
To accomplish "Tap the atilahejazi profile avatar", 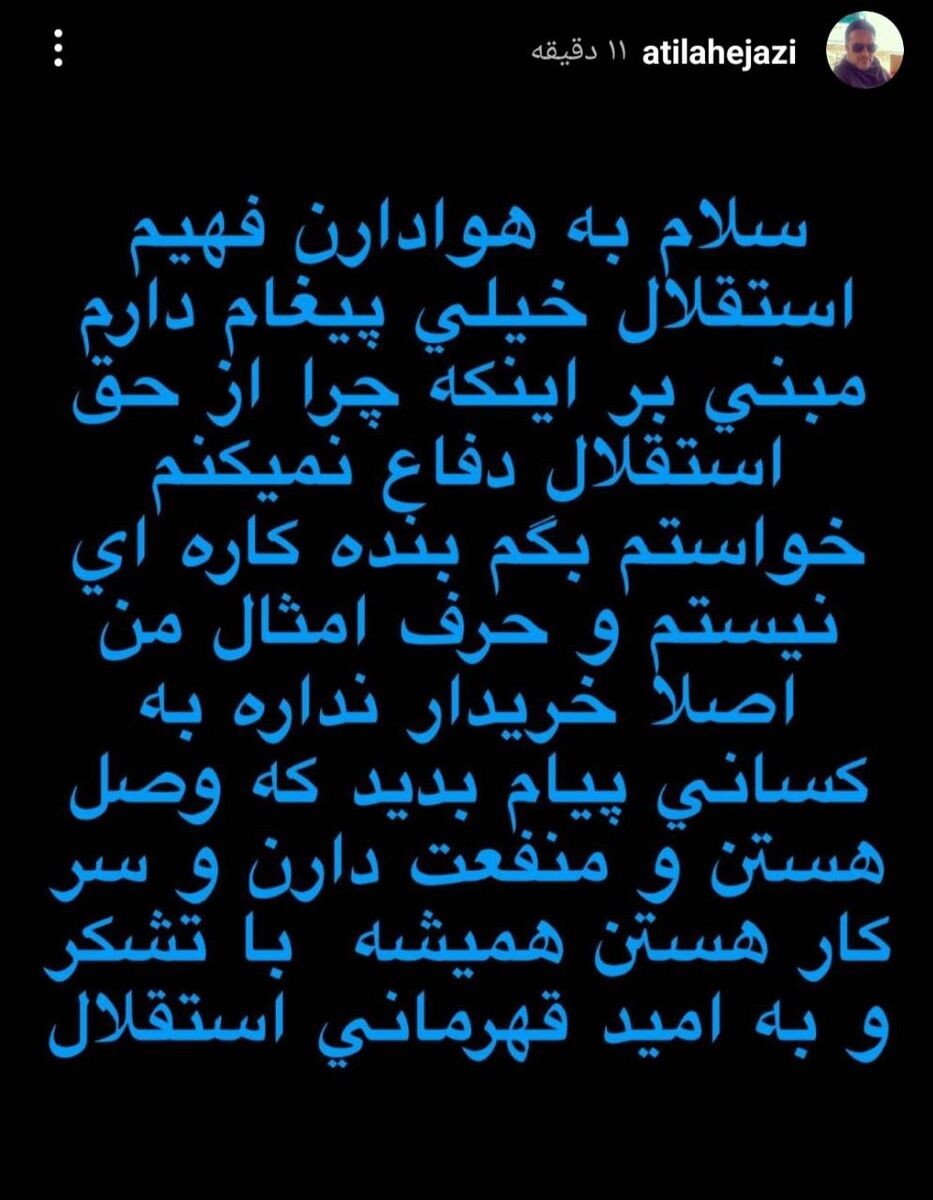I will pos(864,50).
